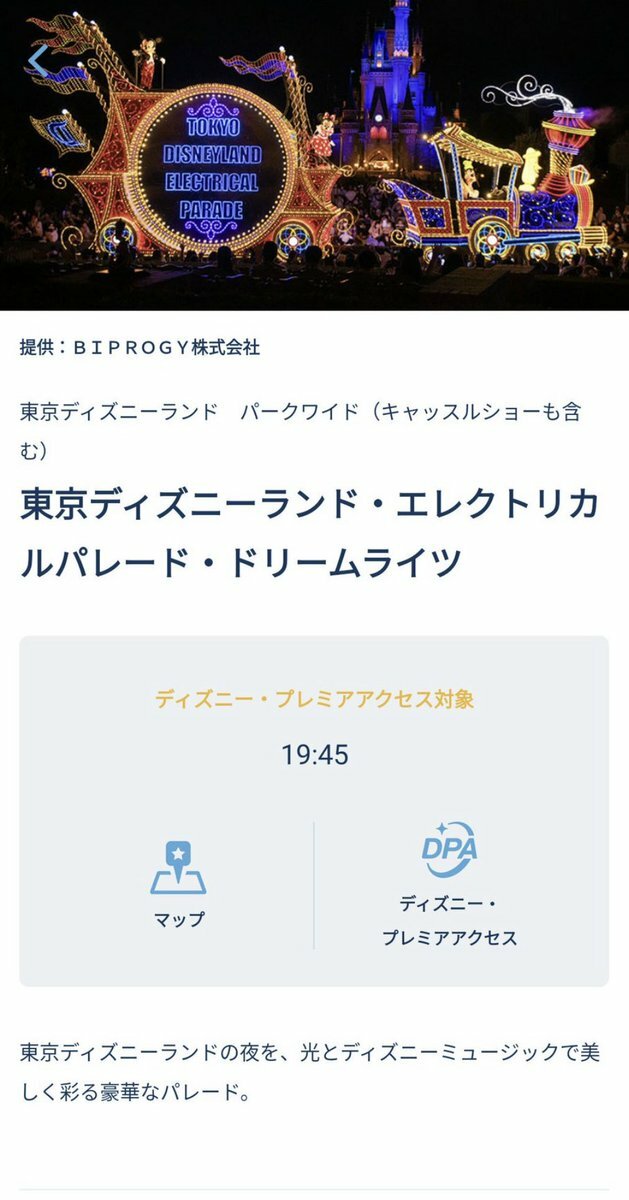This screenshot has width=629, height=1200.
Task: Open ディズニー・プレミアアクセス DPA button
Action: point(449,884)
